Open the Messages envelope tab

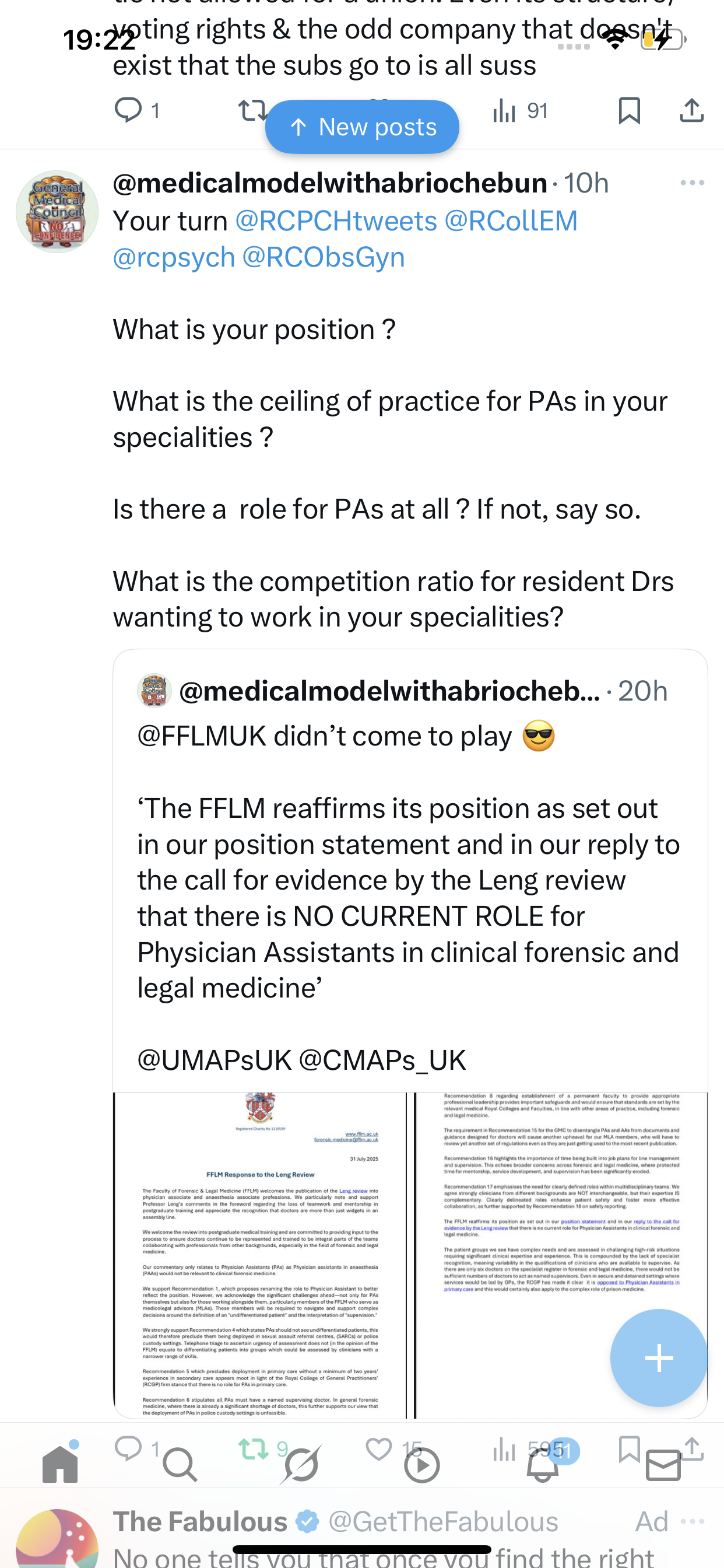tap(663, 1465)
